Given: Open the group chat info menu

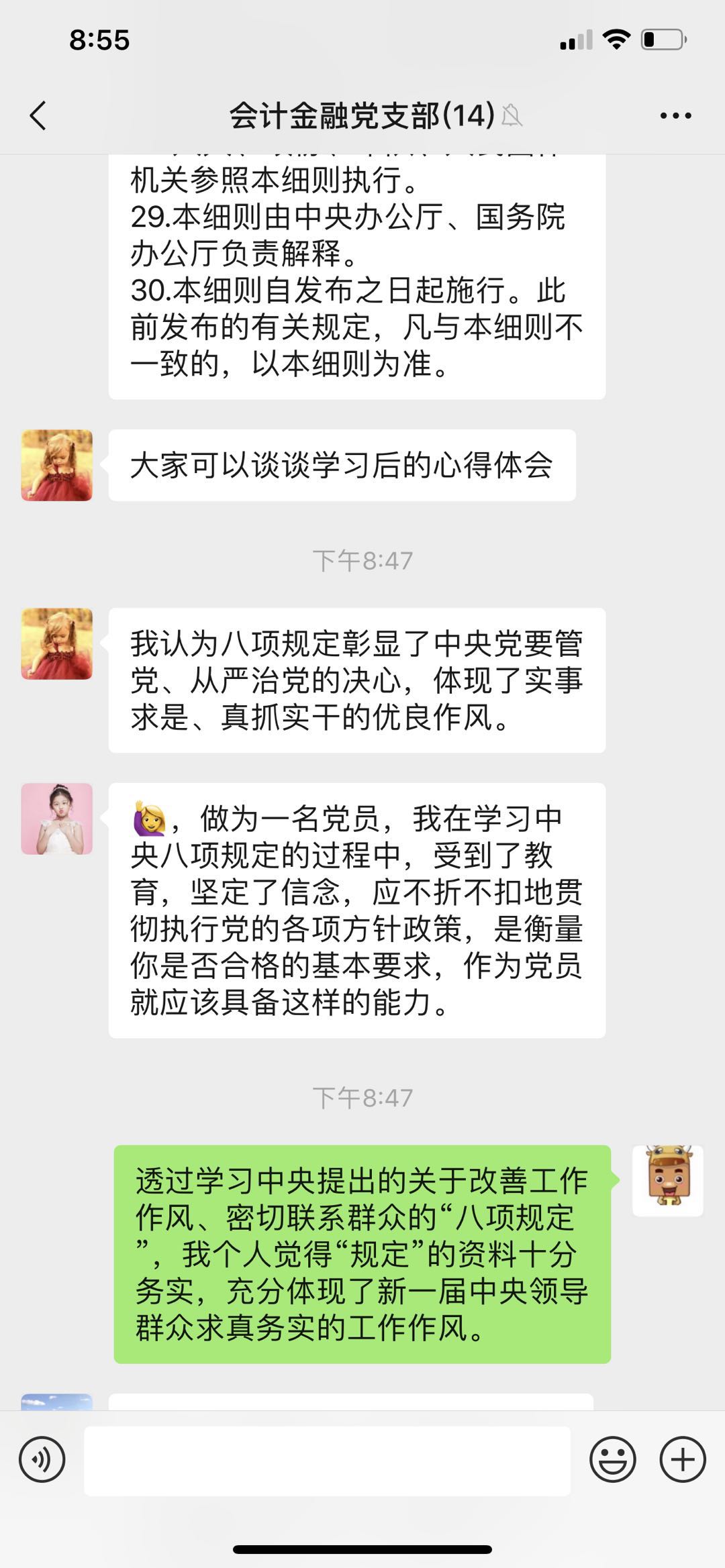Looking at the screenshot, I should point(675,115).
